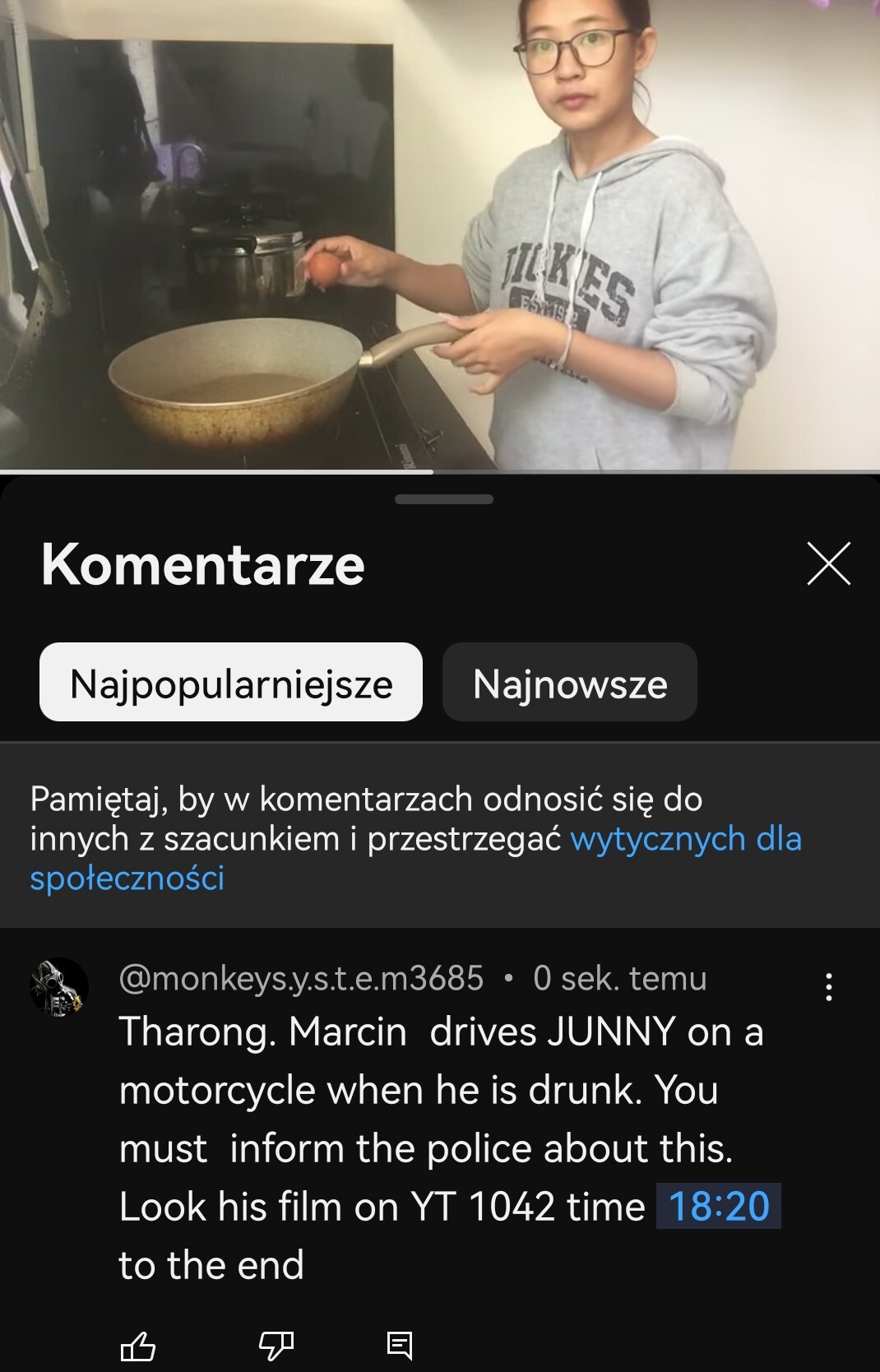Select the Najpopularniejsze sorting chip

[x=231, y=683]
